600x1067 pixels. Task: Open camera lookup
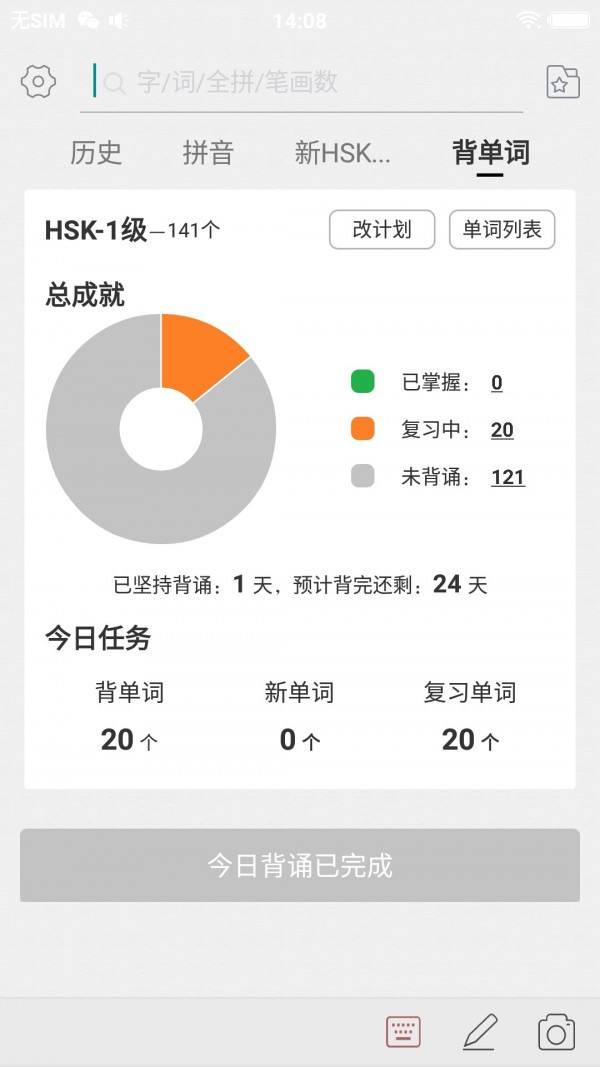(x=556, y=1031)
